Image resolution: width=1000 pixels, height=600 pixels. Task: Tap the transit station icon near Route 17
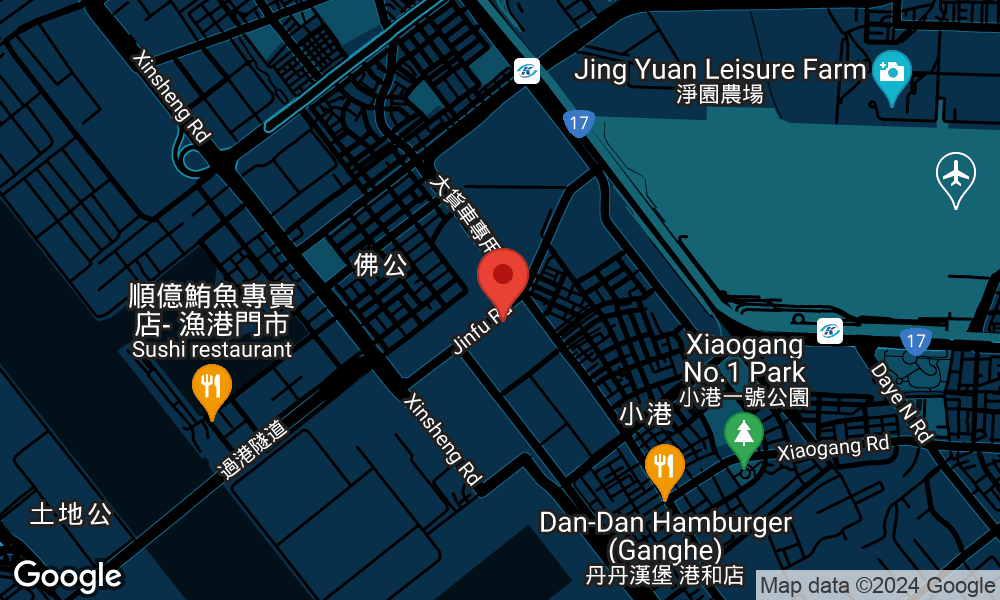[528, 71]
